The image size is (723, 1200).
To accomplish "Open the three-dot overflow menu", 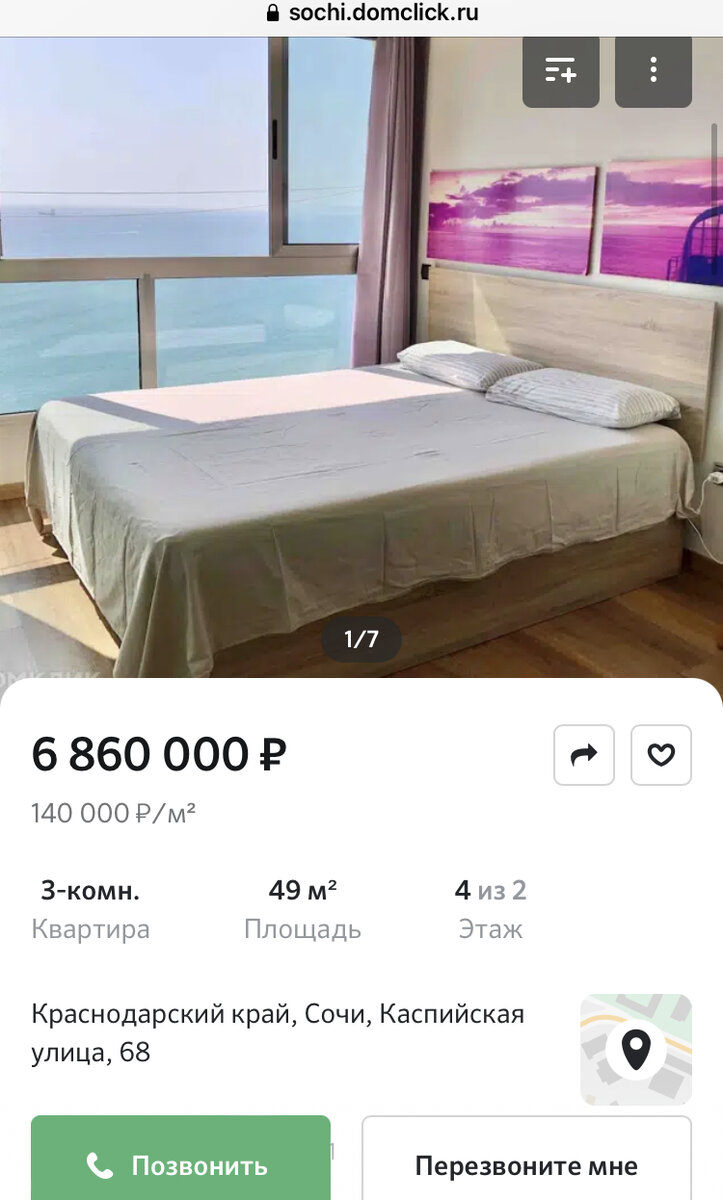I will 653,70.
